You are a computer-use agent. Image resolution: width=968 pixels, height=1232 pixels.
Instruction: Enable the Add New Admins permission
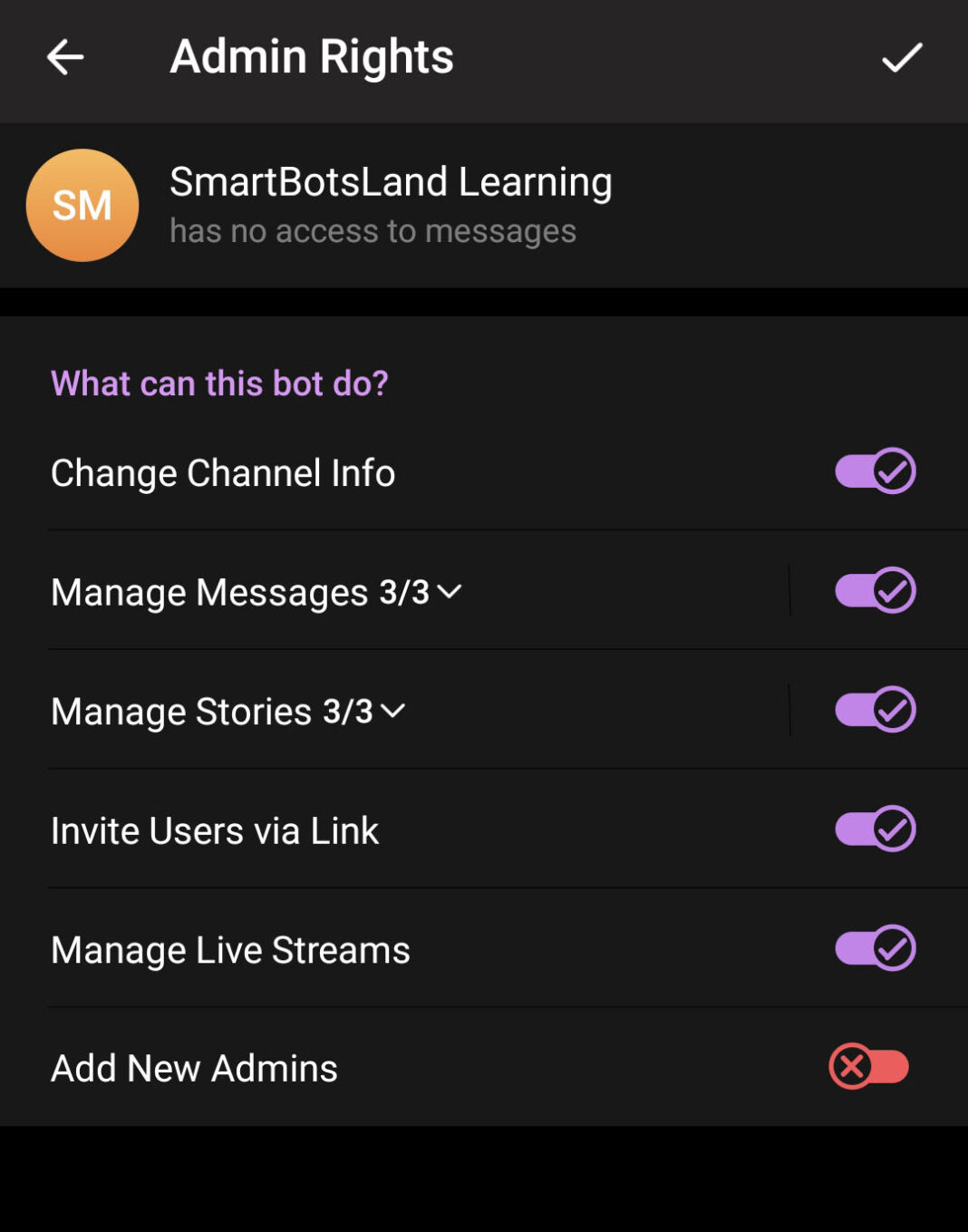(x=867, y=1068)
